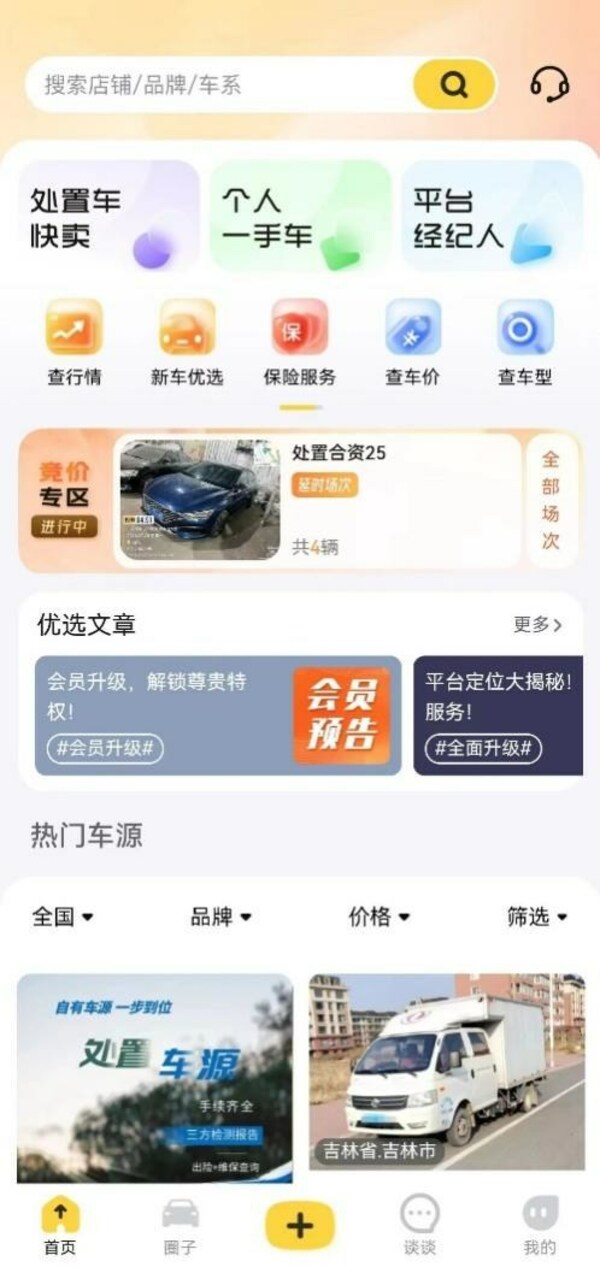Tap 更多 to see more articles
600x1267 pixels.
(538, 625)
